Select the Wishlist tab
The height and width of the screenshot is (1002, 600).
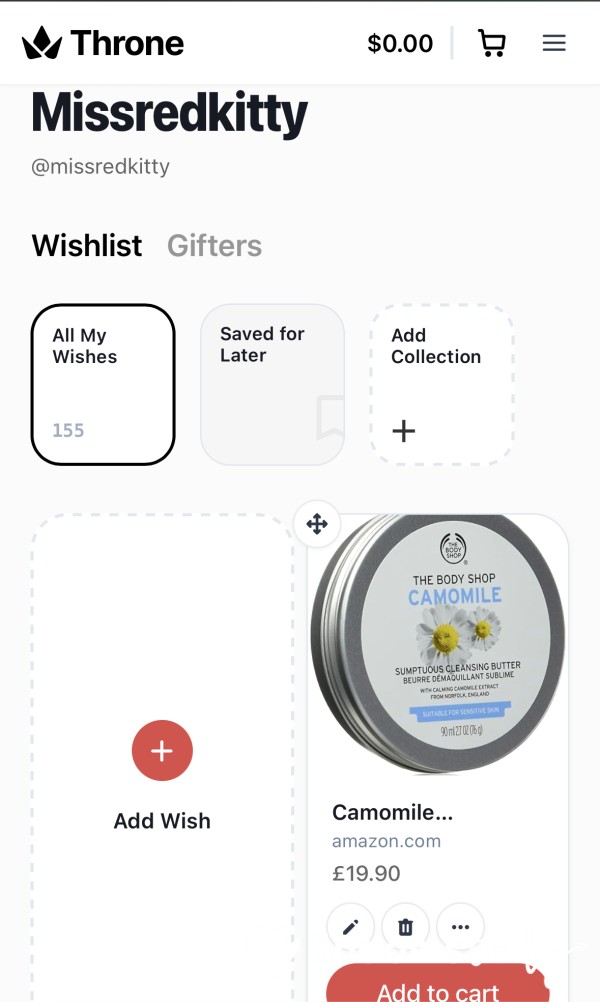(87, 245)
